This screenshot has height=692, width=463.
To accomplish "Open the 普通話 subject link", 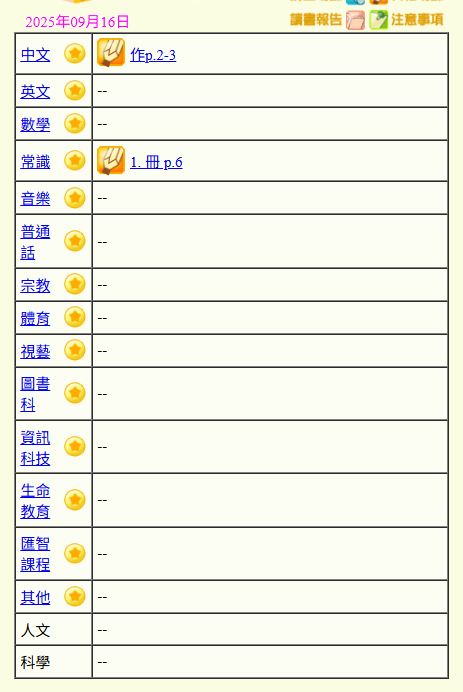I will (35, 242).
